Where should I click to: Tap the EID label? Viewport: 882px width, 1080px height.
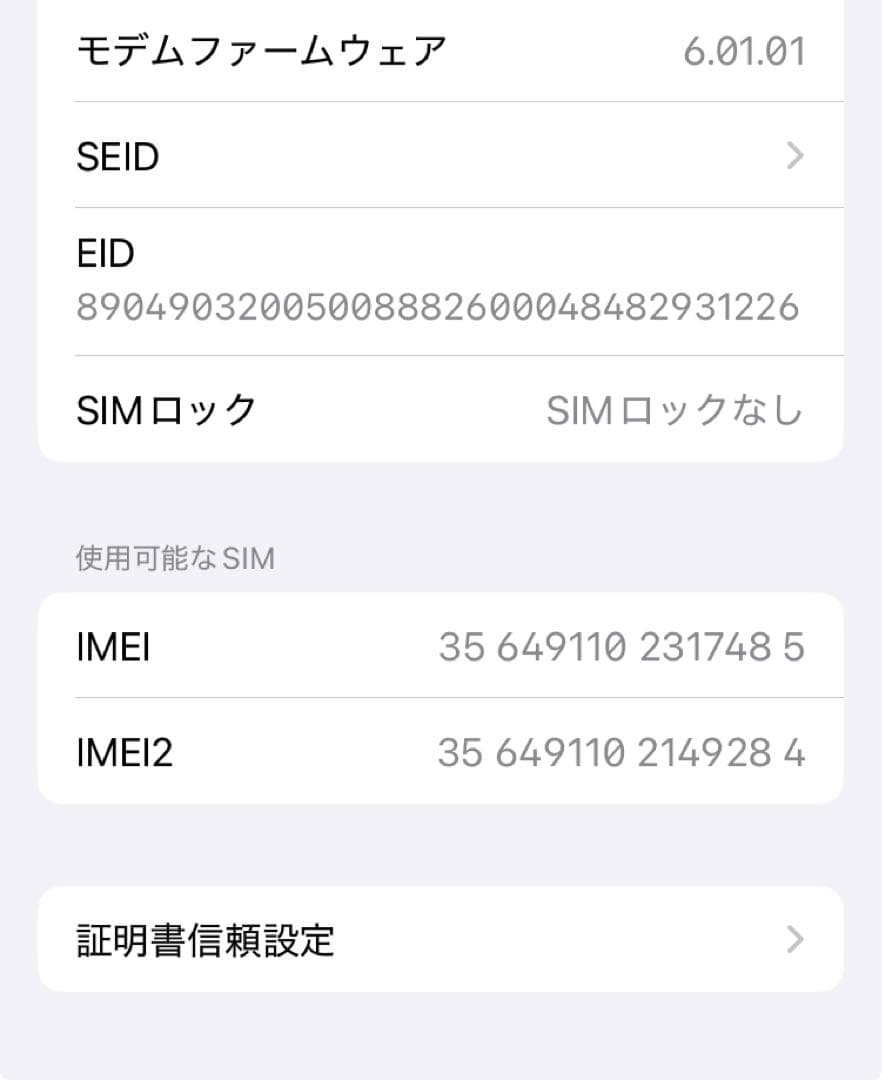click(x=105, y=254)
